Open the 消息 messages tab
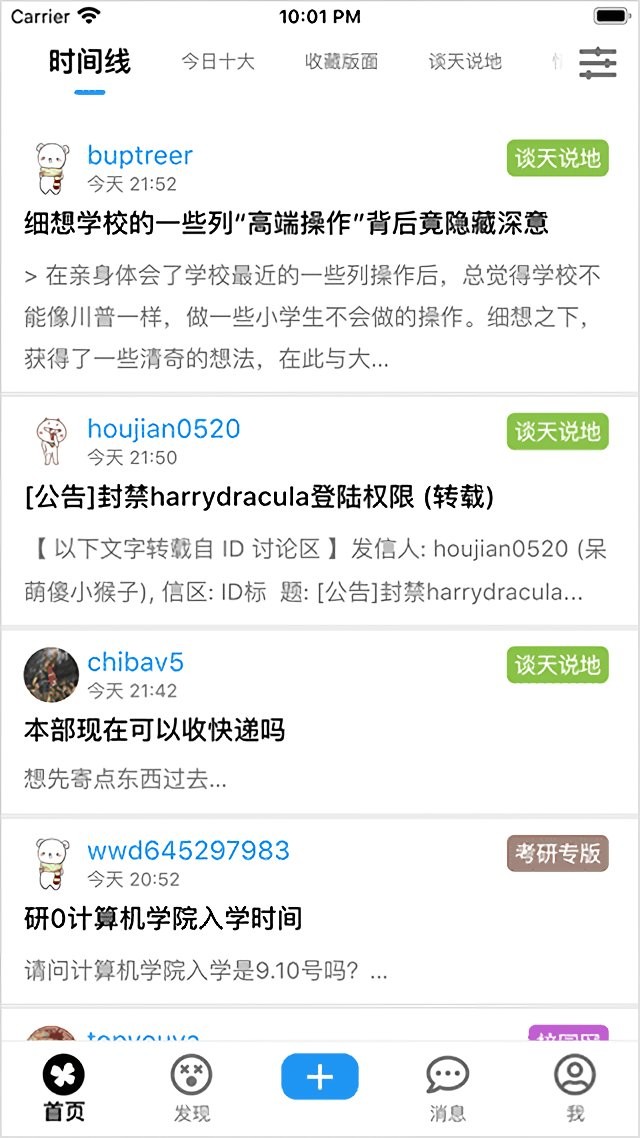The image size is (640, 1138). click(x=447, y=1087)
